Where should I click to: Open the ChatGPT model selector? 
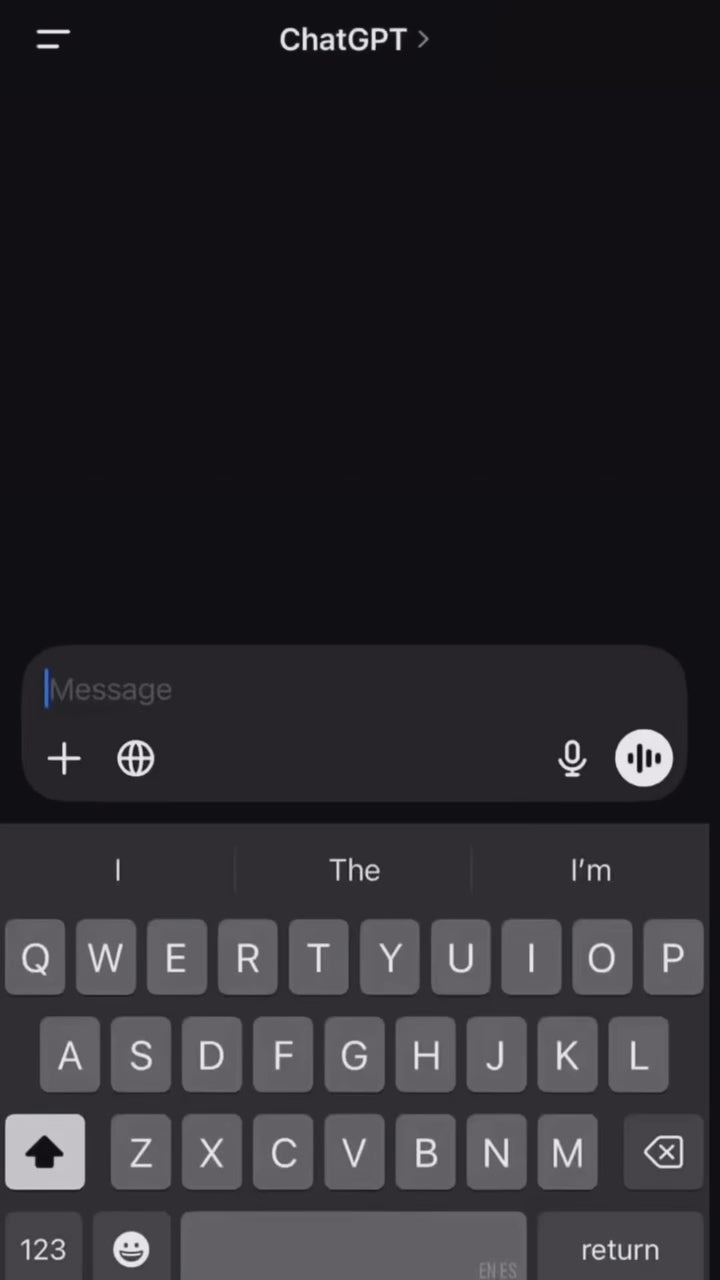coord(353,40)
